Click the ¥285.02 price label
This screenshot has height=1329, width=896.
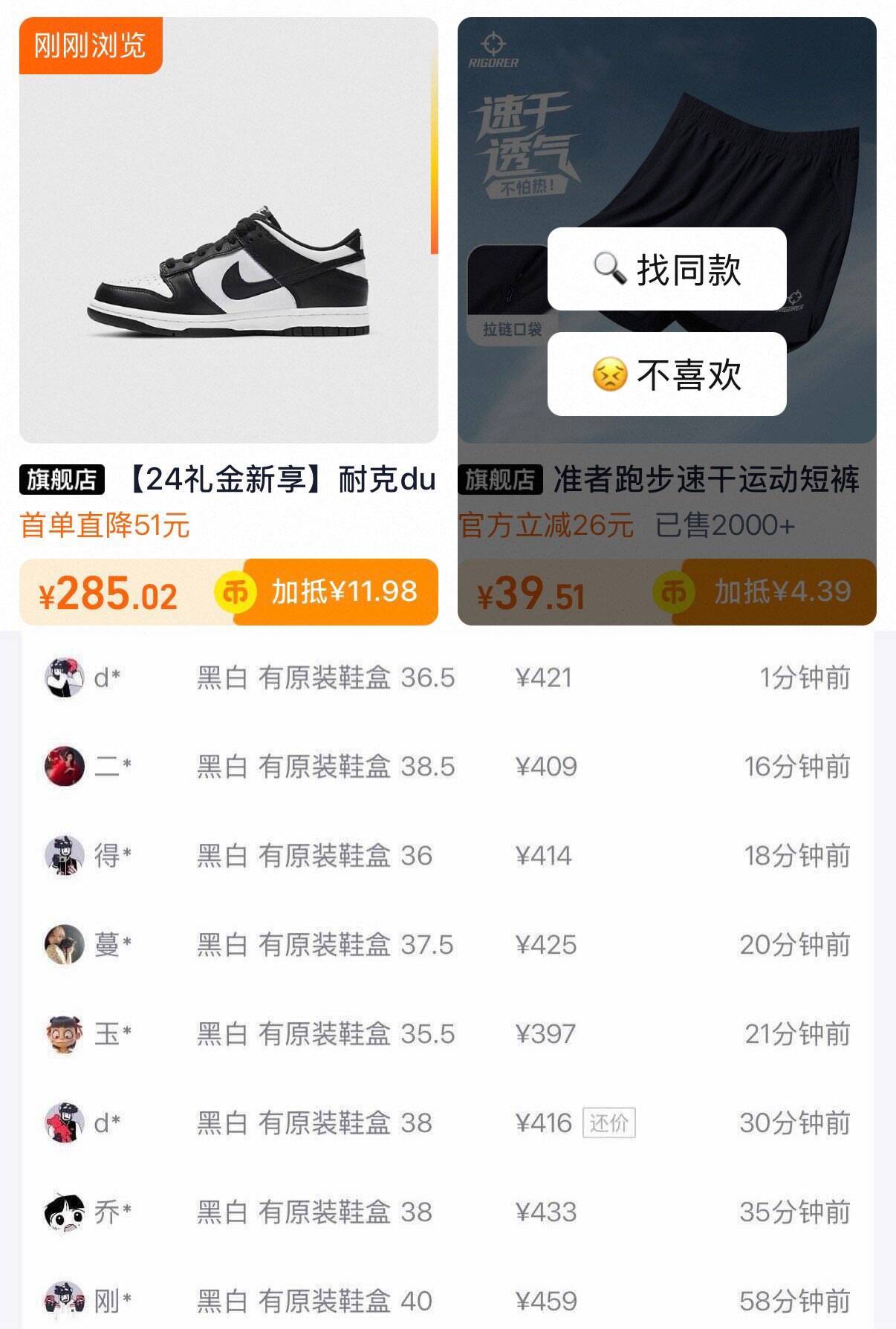(x=108, y=592)
